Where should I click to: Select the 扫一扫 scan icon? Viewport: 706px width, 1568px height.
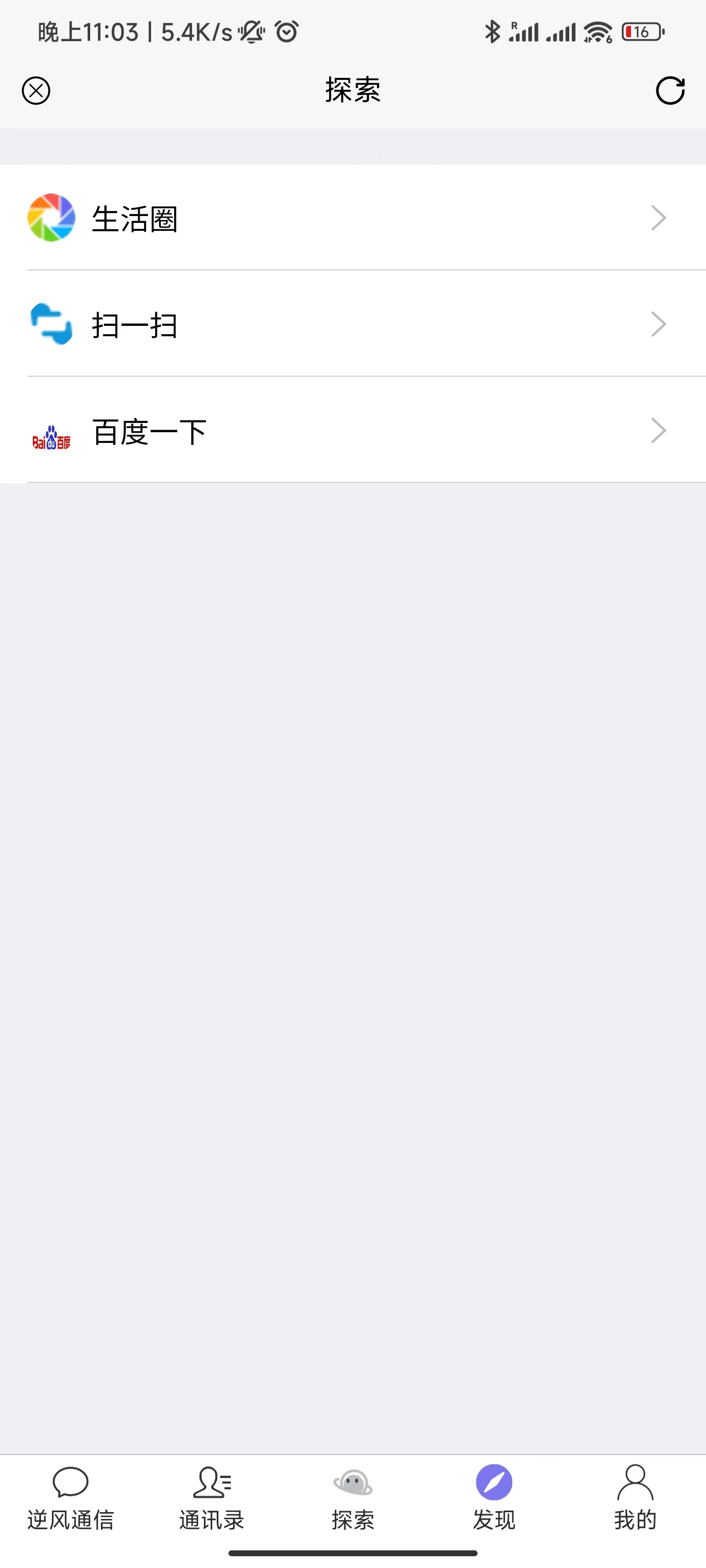click(52, 323)
